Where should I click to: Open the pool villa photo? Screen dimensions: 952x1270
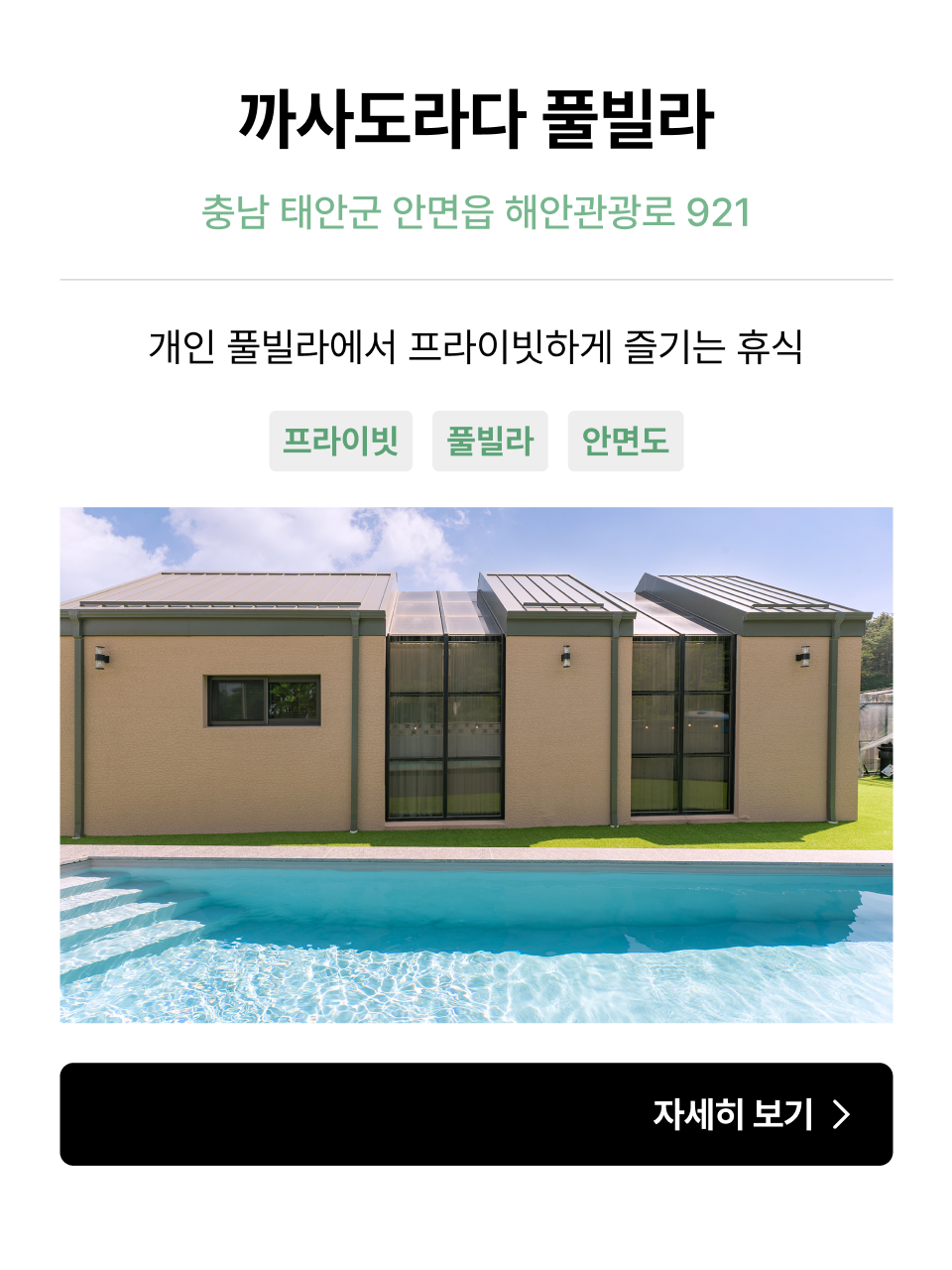coord(476,764)
